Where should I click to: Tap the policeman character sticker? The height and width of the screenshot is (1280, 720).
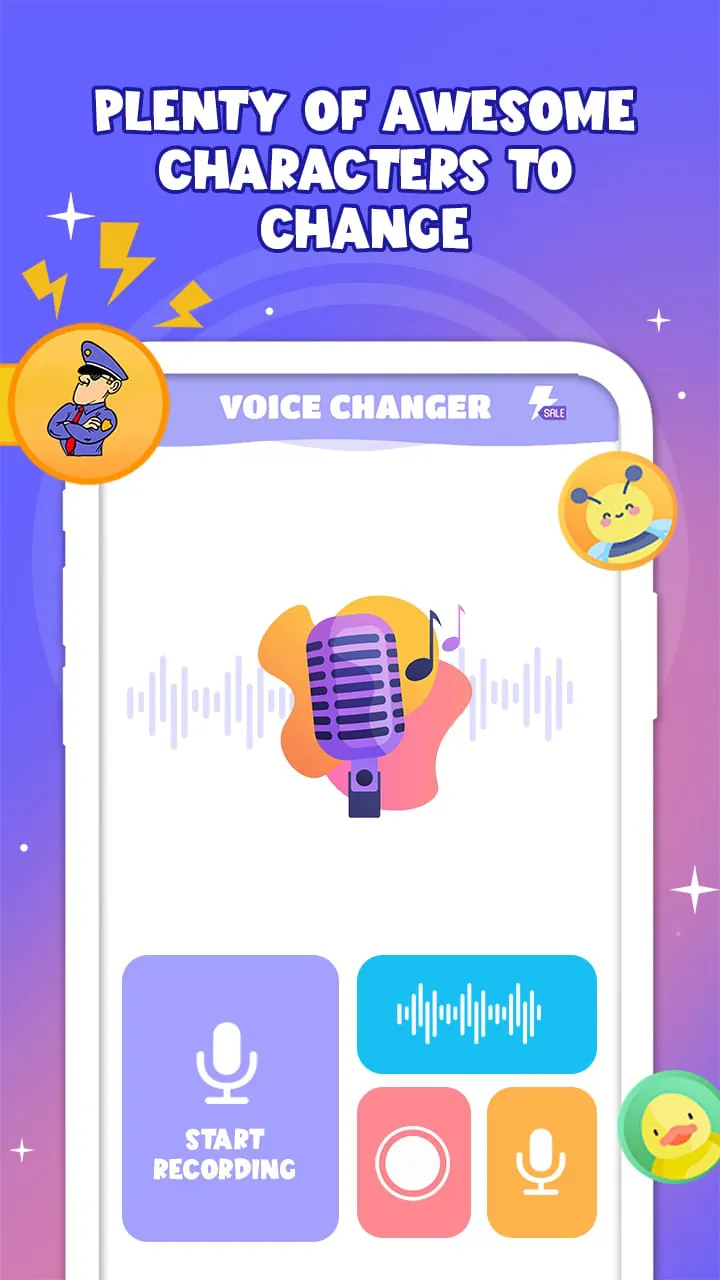tap(88, 402)
